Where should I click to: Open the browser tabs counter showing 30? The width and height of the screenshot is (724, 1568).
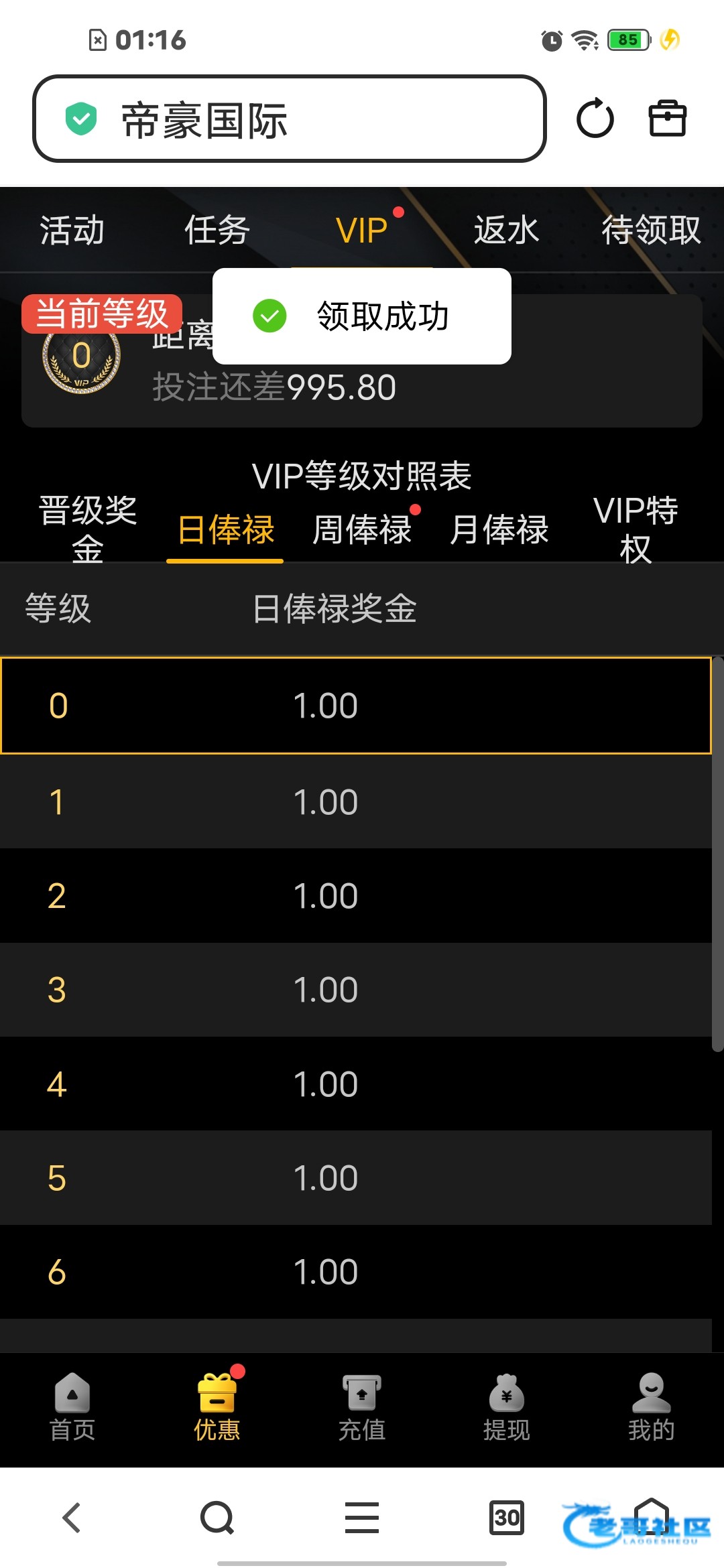pyautogui.click(x=507, y=1518)
